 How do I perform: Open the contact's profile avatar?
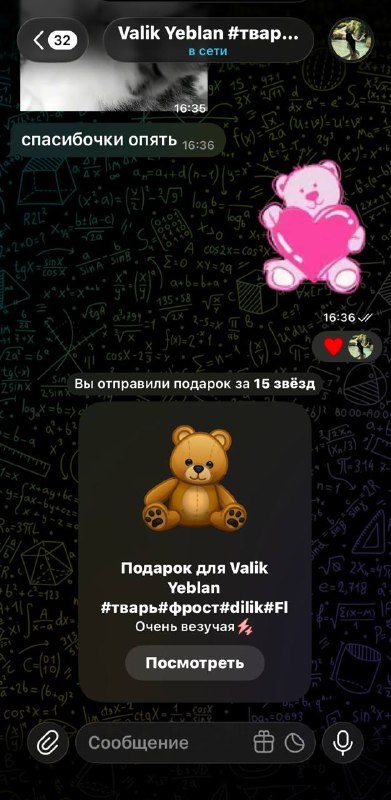351,40
